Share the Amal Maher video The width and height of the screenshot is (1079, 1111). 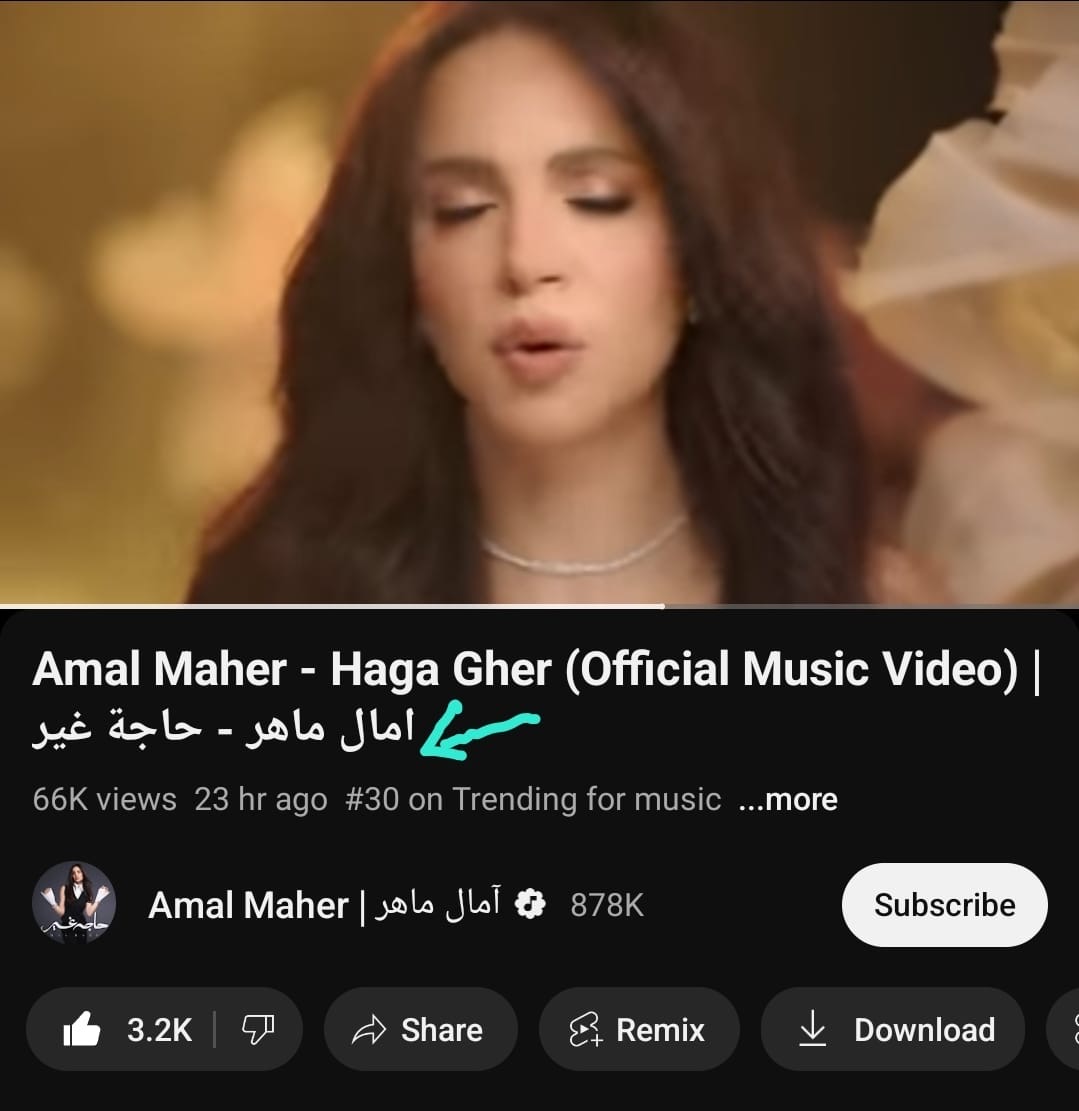pyautogui.click(x=419, y=1030)
